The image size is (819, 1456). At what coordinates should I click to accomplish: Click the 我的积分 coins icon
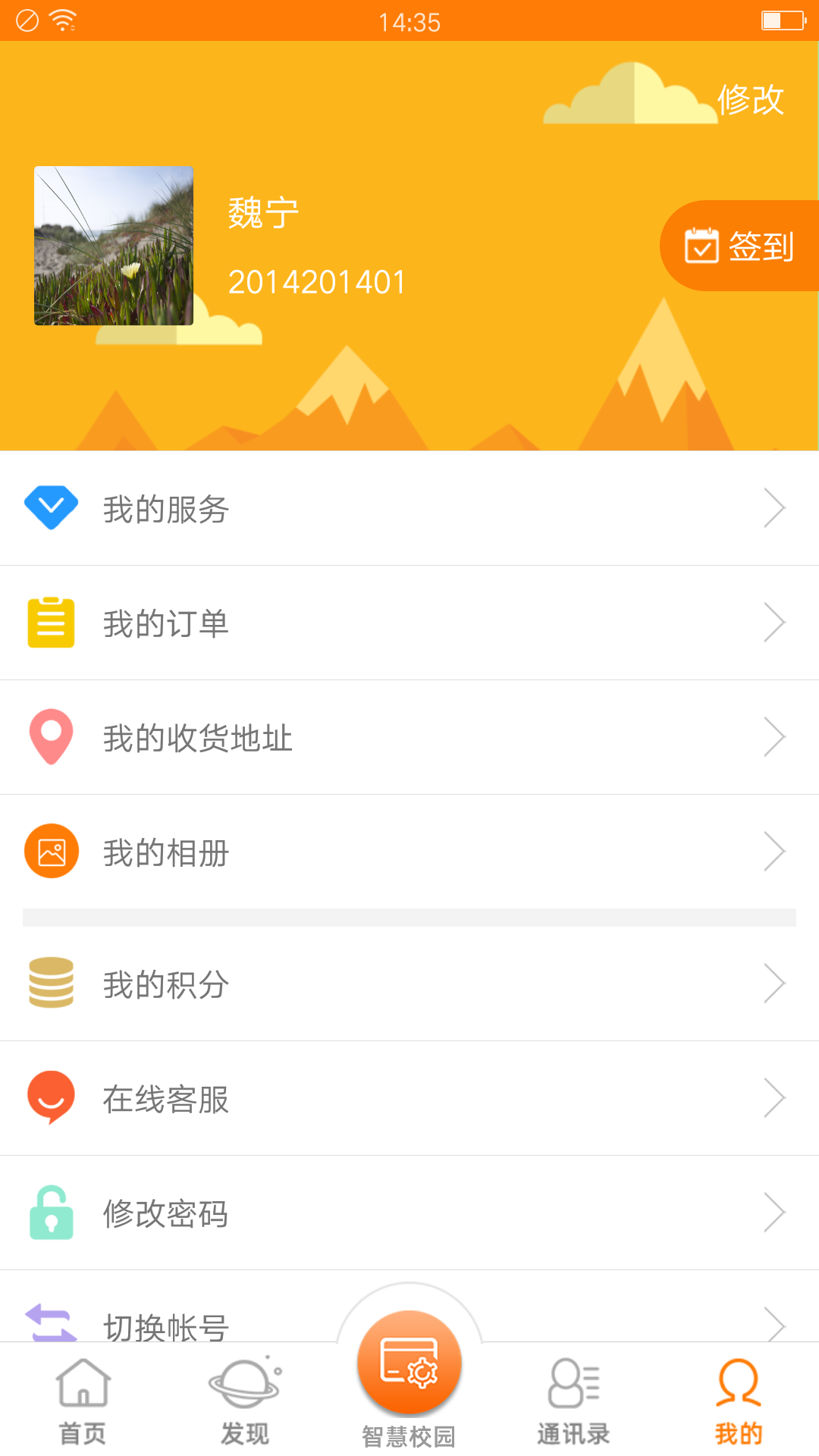(50, 982)
